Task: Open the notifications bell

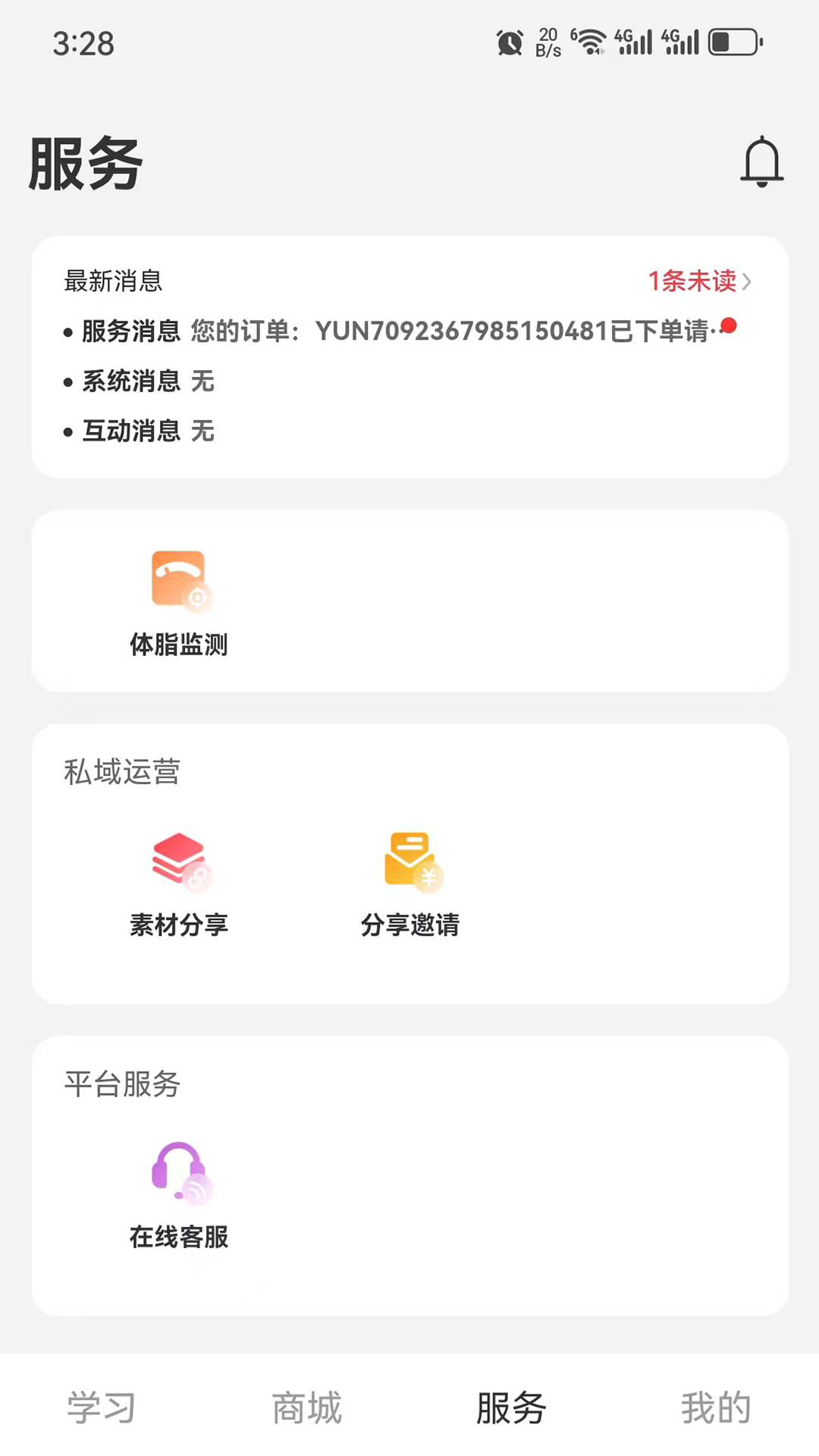Action: click(761, 162)
